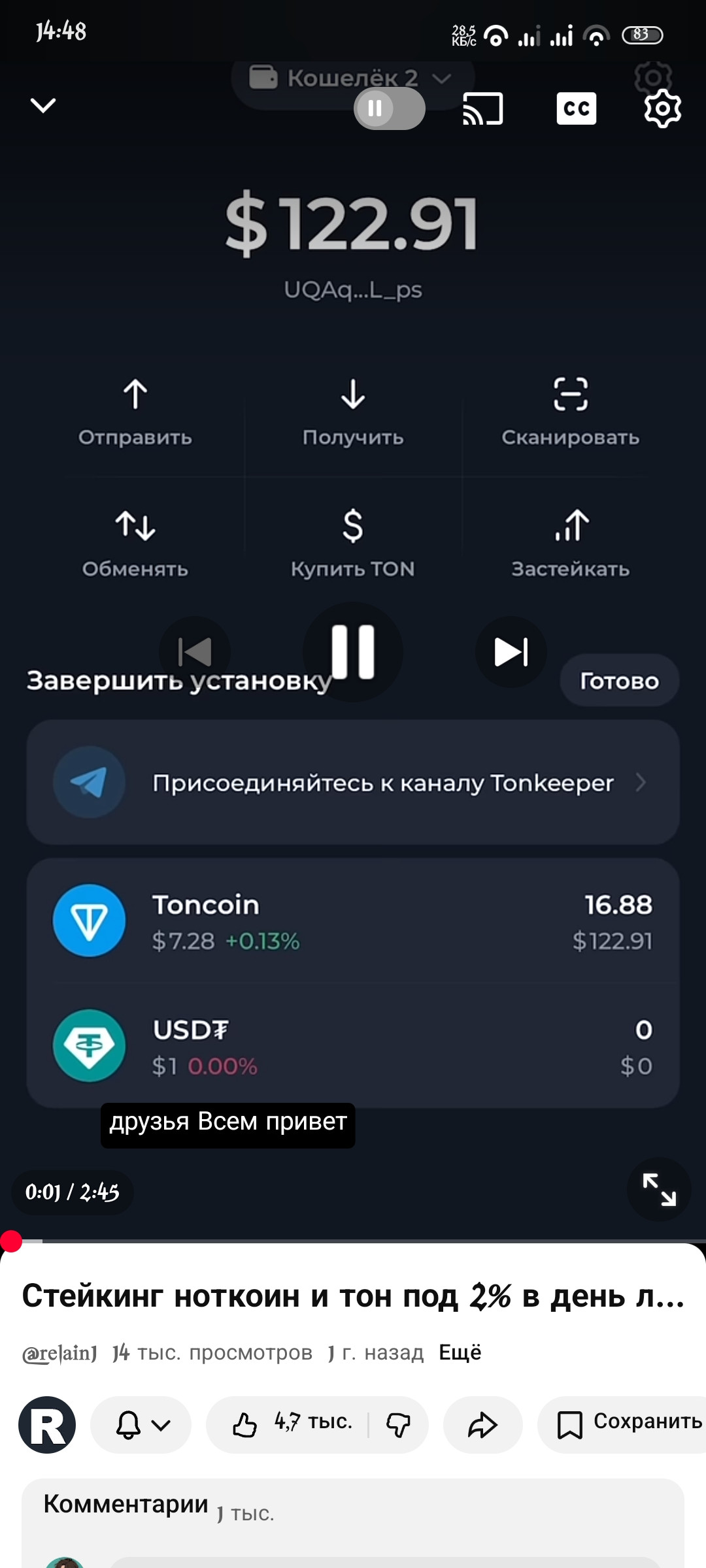Image resolution: width=706 pixels, height=1568 pixels.
Task: Go back to the previous video
Action: coord(195,652)
